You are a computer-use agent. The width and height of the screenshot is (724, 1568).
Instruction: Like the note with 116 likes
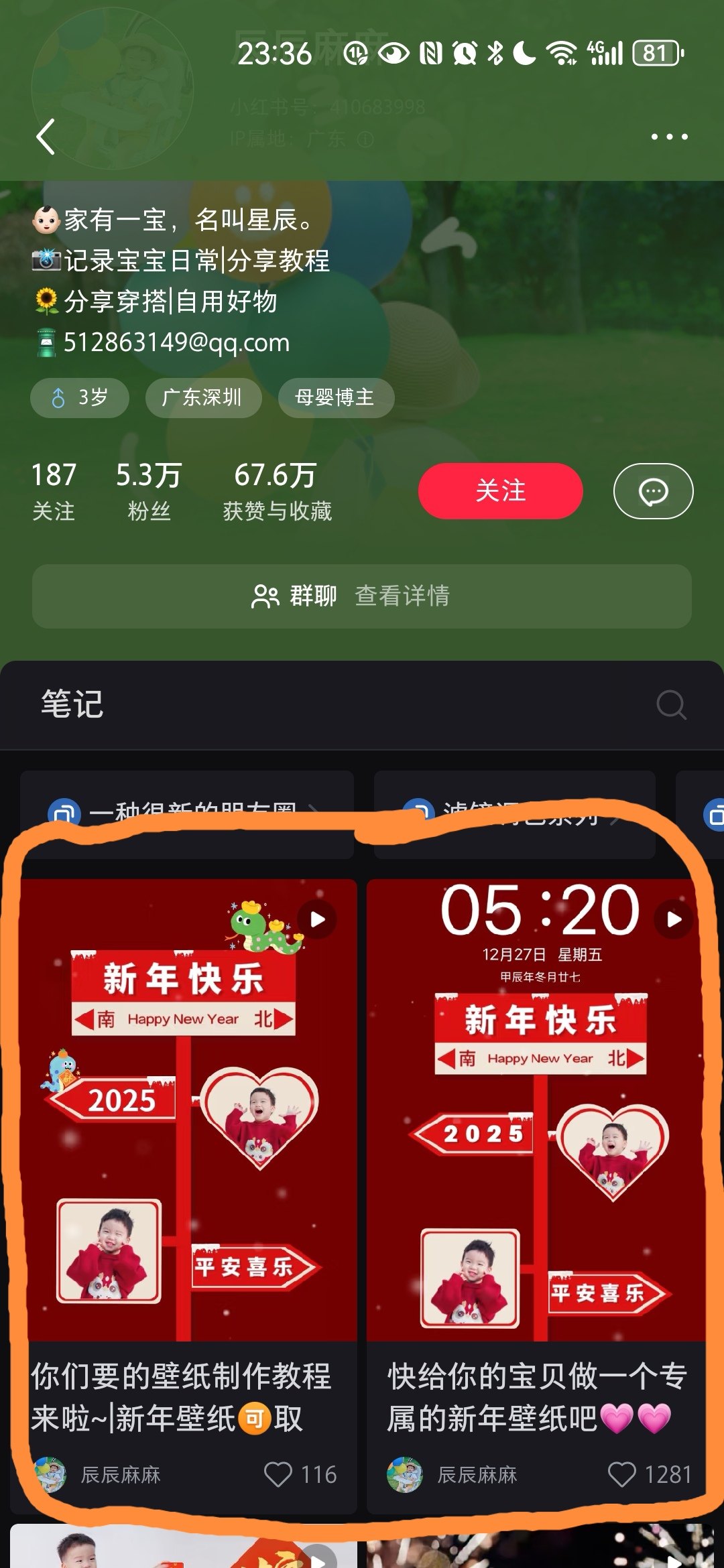coord(278,1474)
